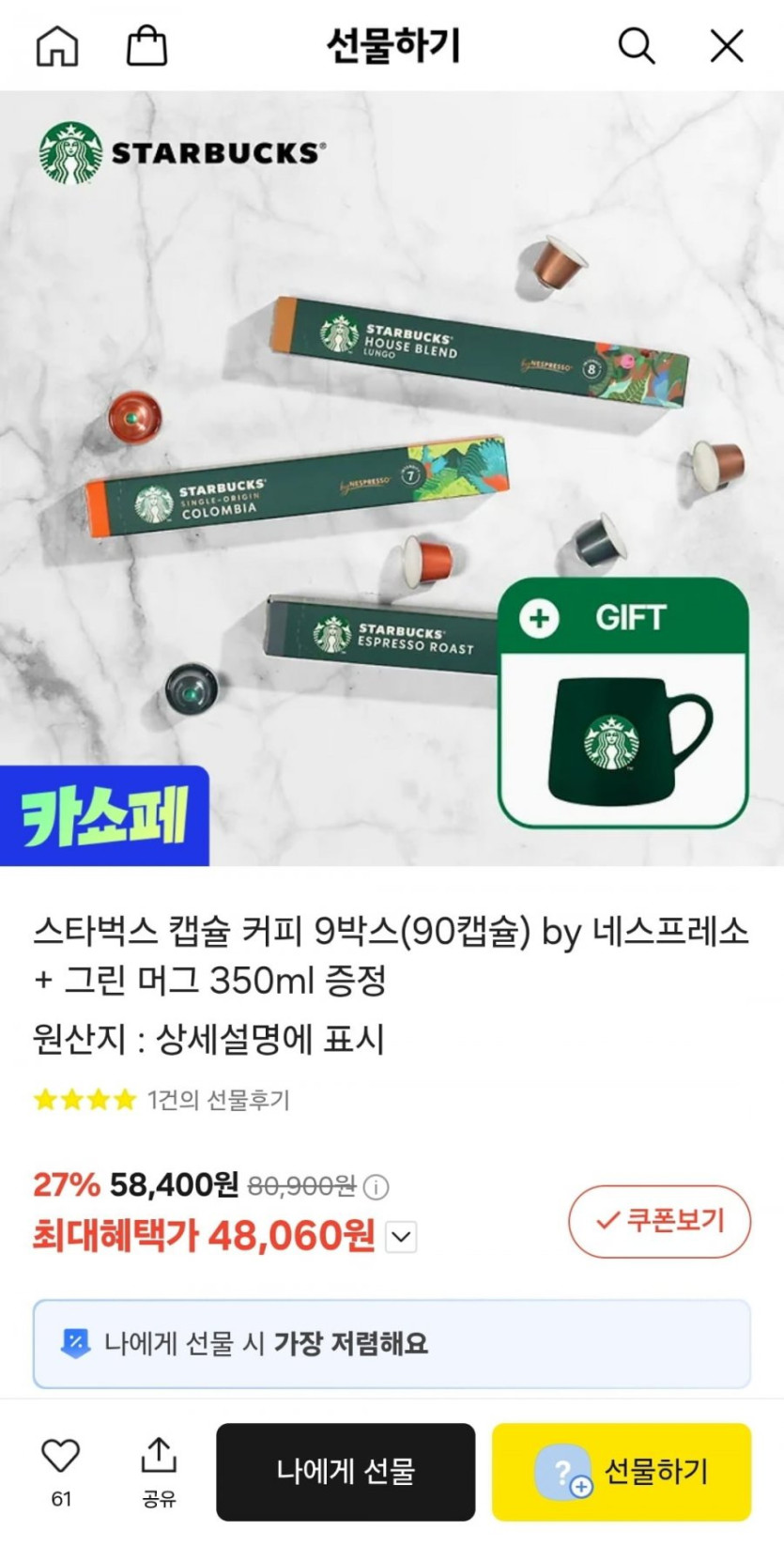
Task: Select 나에게 선물 button
Action: pyautogui.click(x=346, y=1472)
